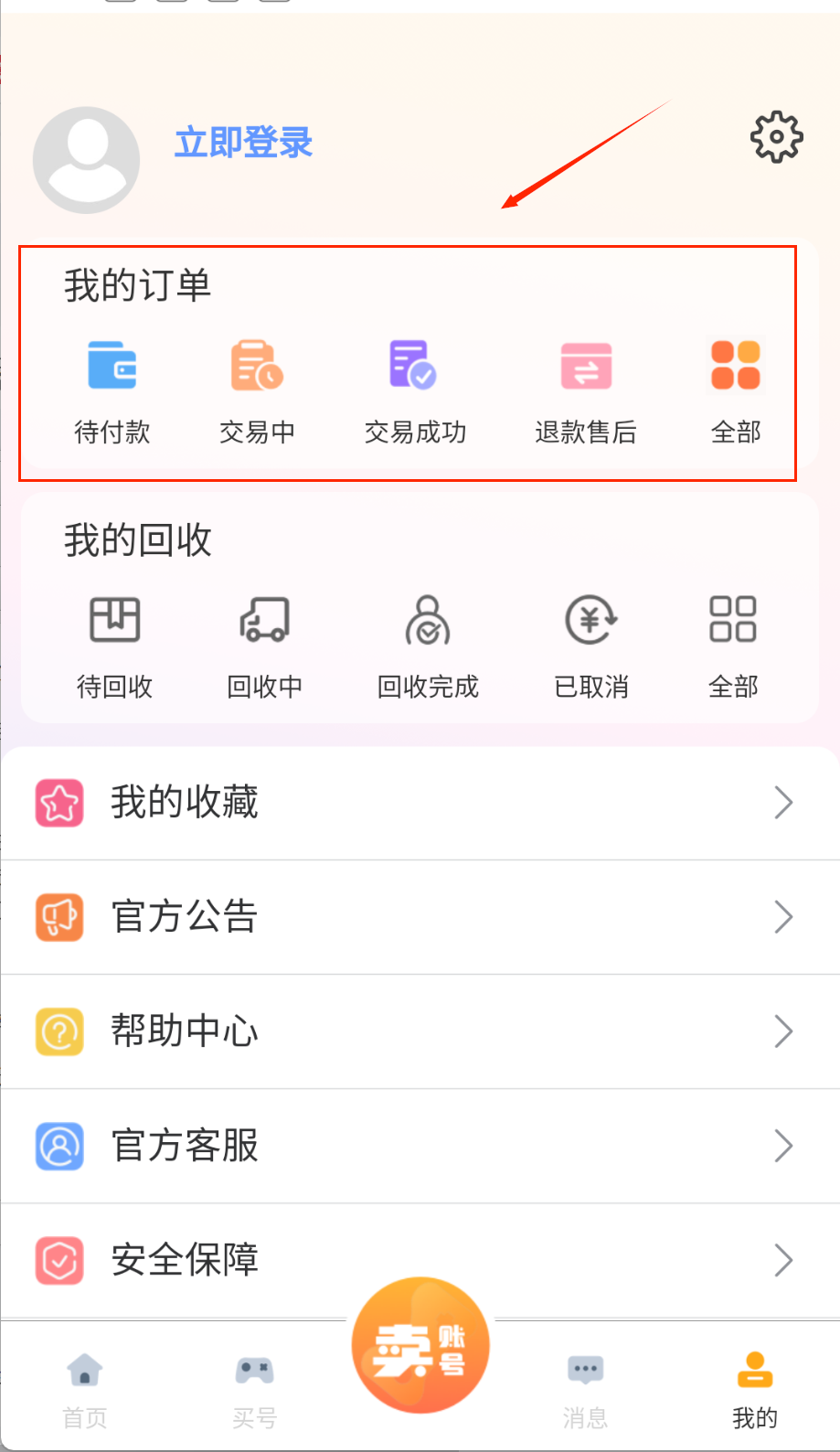
Task: Open 已取消 recycling orders
Action: [x=591, y=646]
